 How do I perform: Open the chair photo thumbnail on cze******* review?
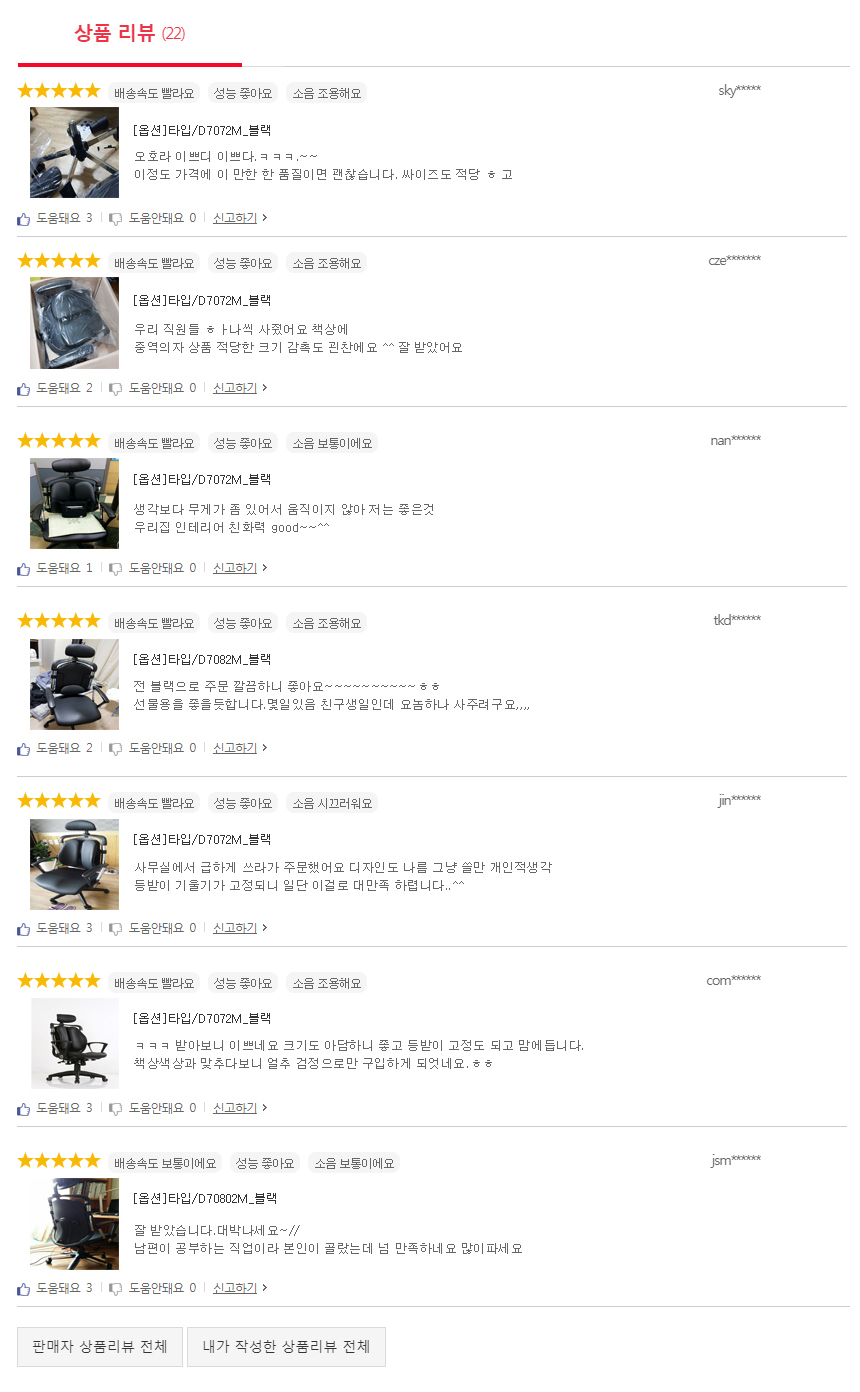tap(74, 322)
